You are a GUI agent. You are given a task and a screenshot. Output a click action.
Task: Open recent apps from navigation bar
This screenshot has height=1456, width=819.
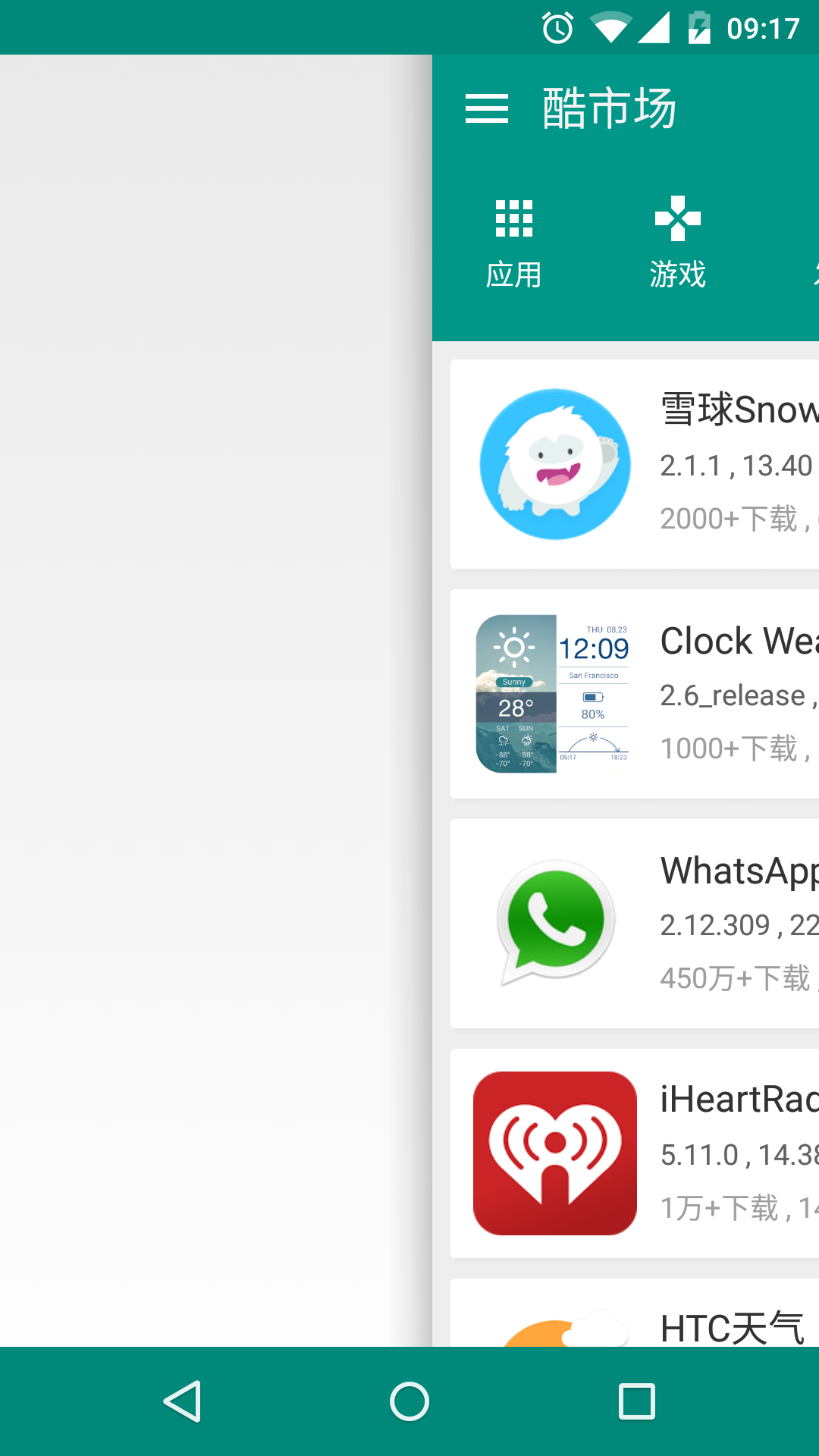coord(637,1401)
